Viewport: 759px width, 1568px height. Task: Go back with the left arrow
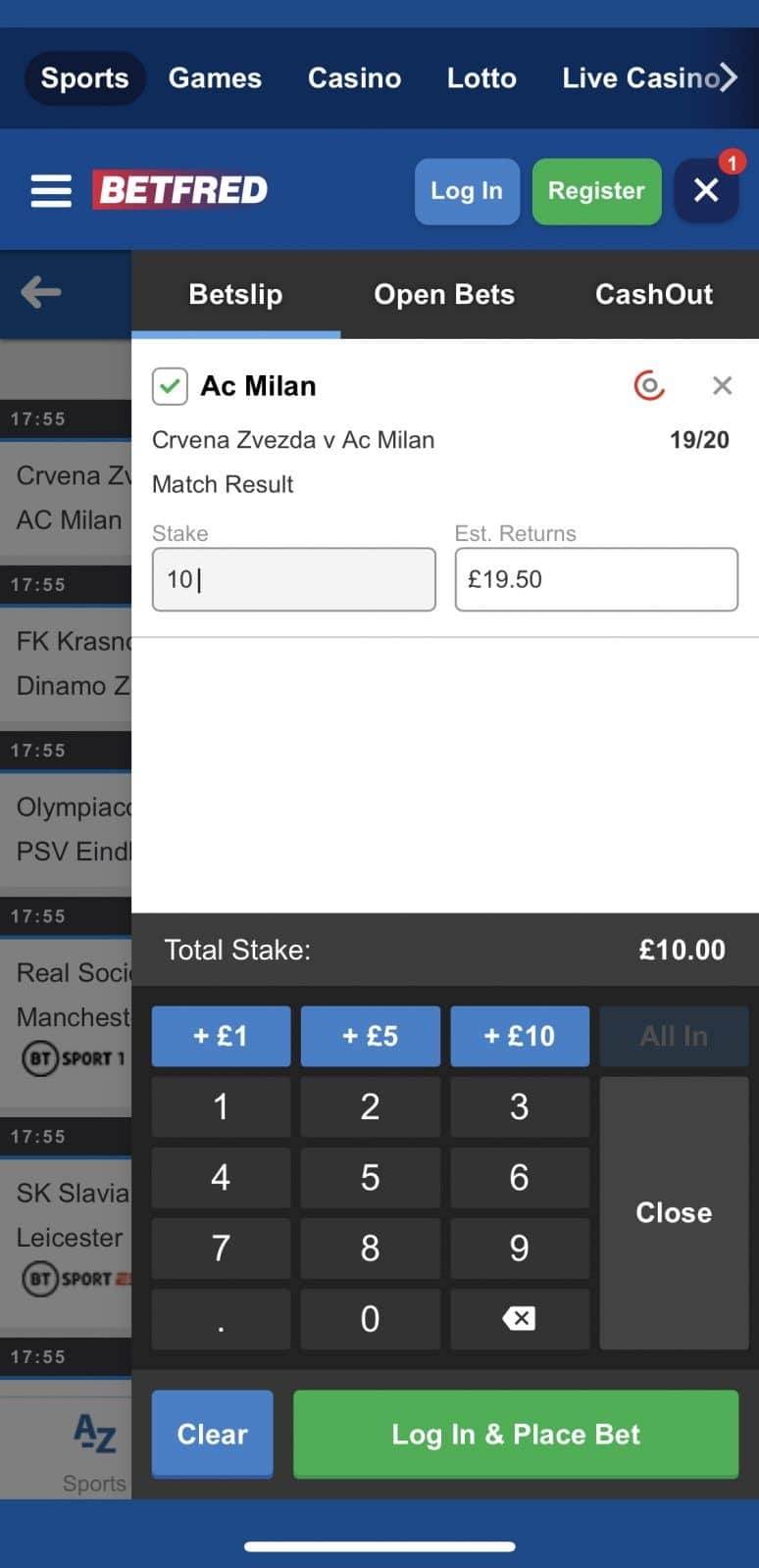[41, 292]
